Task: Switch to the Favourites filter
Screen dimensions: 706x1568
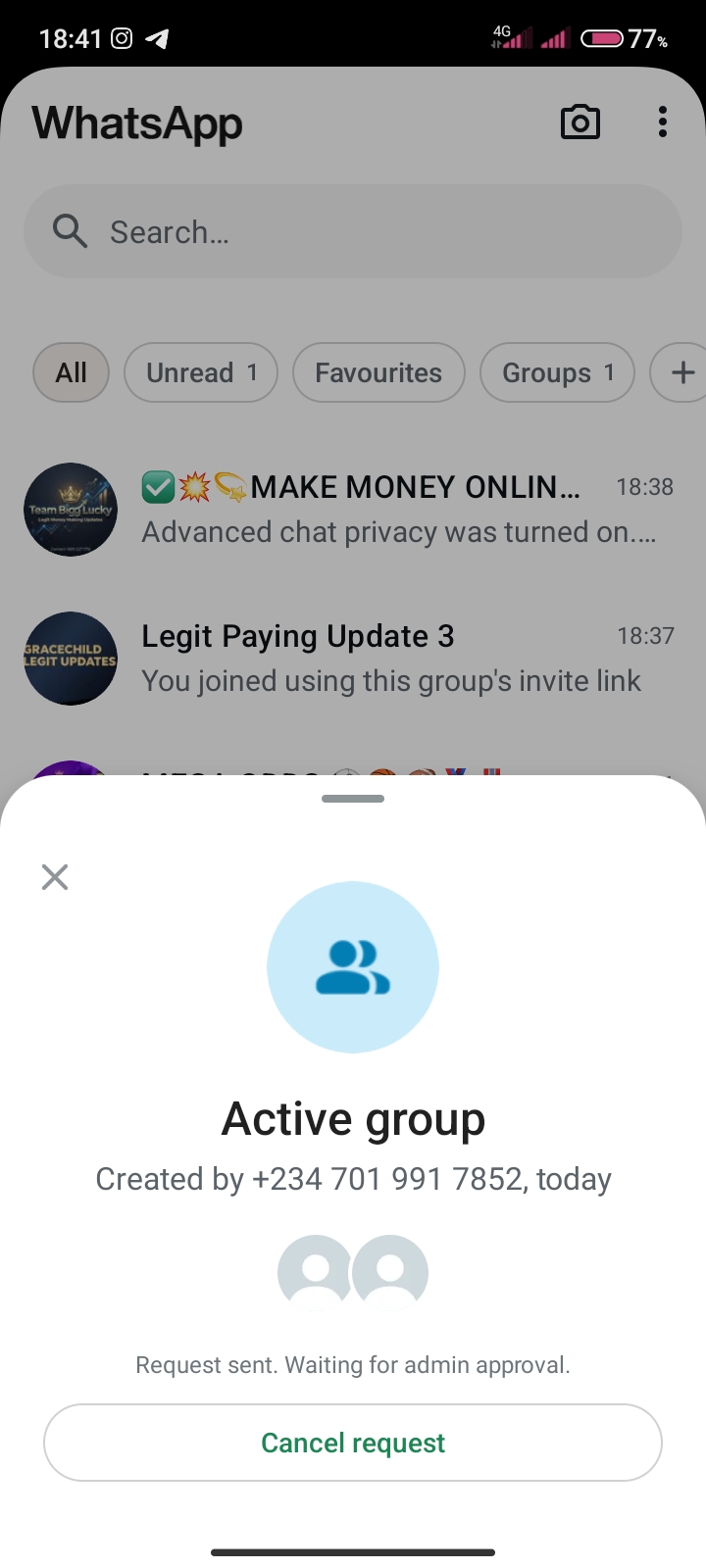Action: click(378, 372)
